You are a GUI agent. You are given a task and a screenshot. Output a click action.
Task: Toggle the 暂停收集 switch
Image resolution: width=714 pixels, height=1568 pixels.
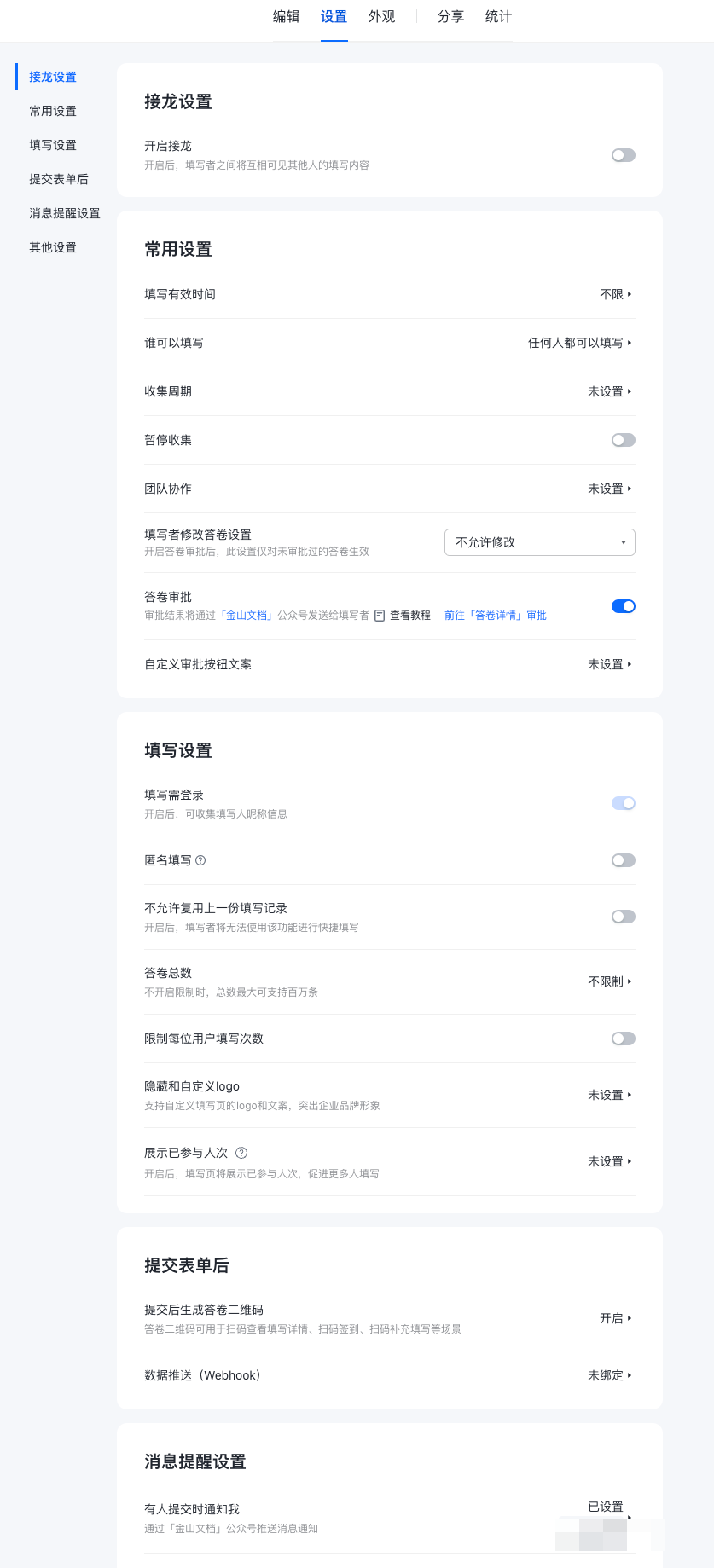pos(624,440)
